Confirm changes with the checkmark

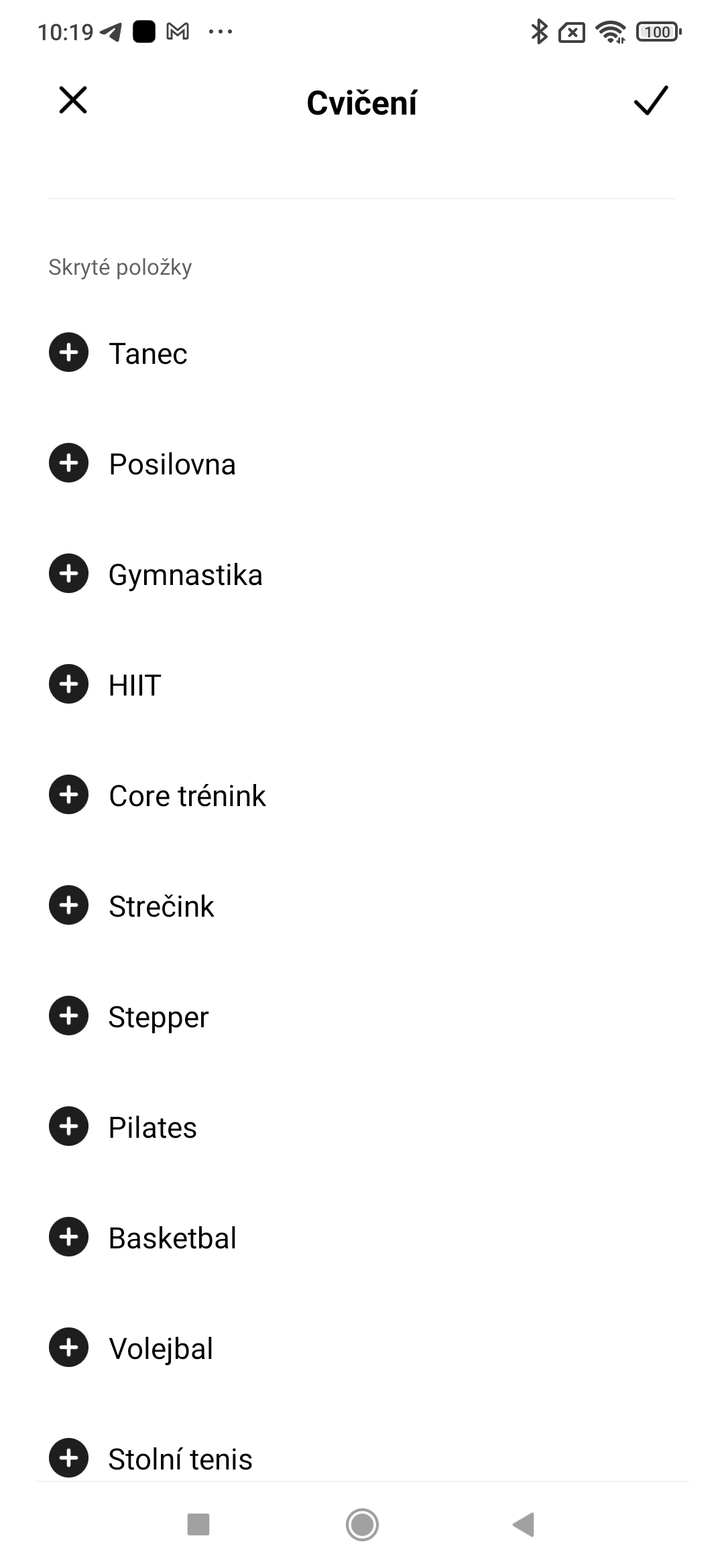(x=650, y=101)
